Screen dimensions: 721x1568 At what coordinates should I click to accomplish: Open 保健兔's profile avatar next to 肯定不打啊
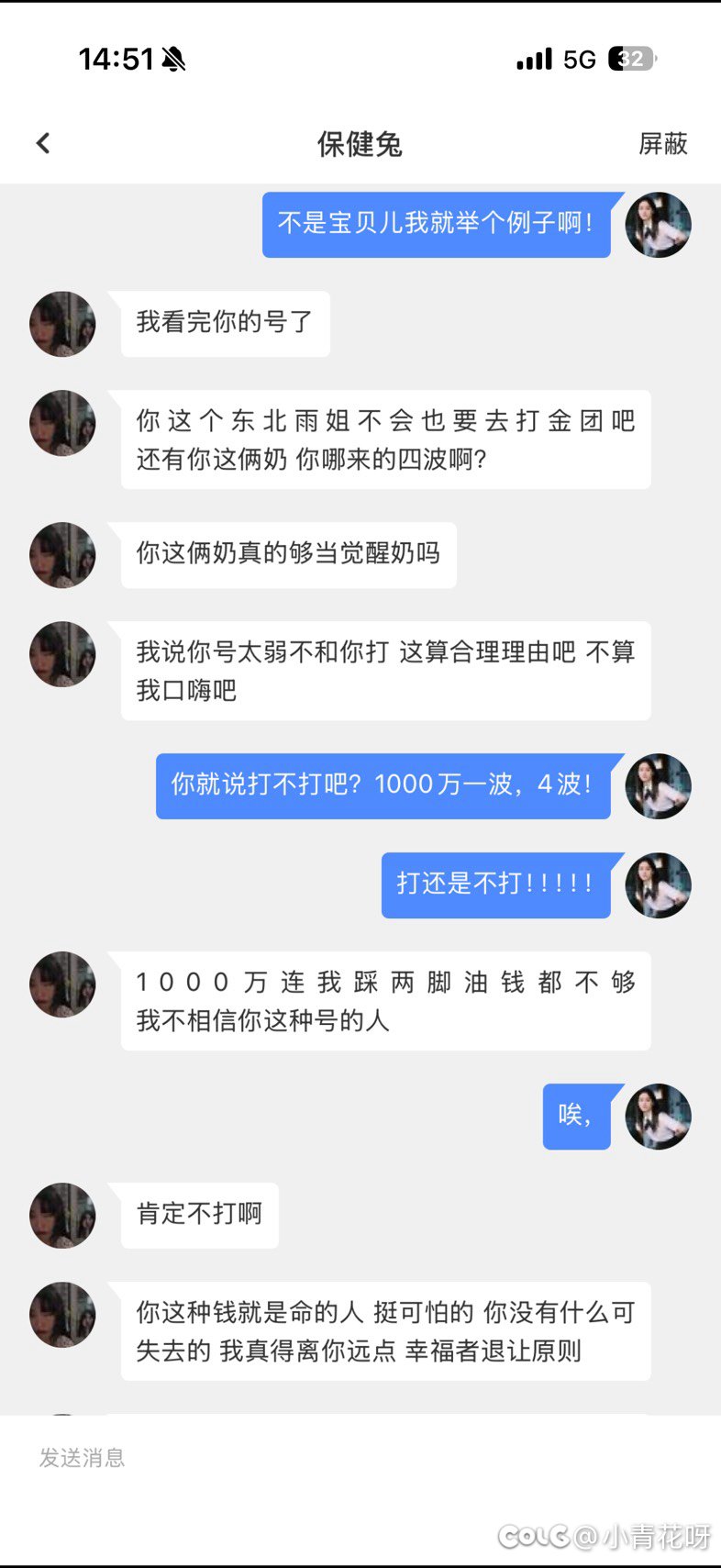coord(61,1215)
